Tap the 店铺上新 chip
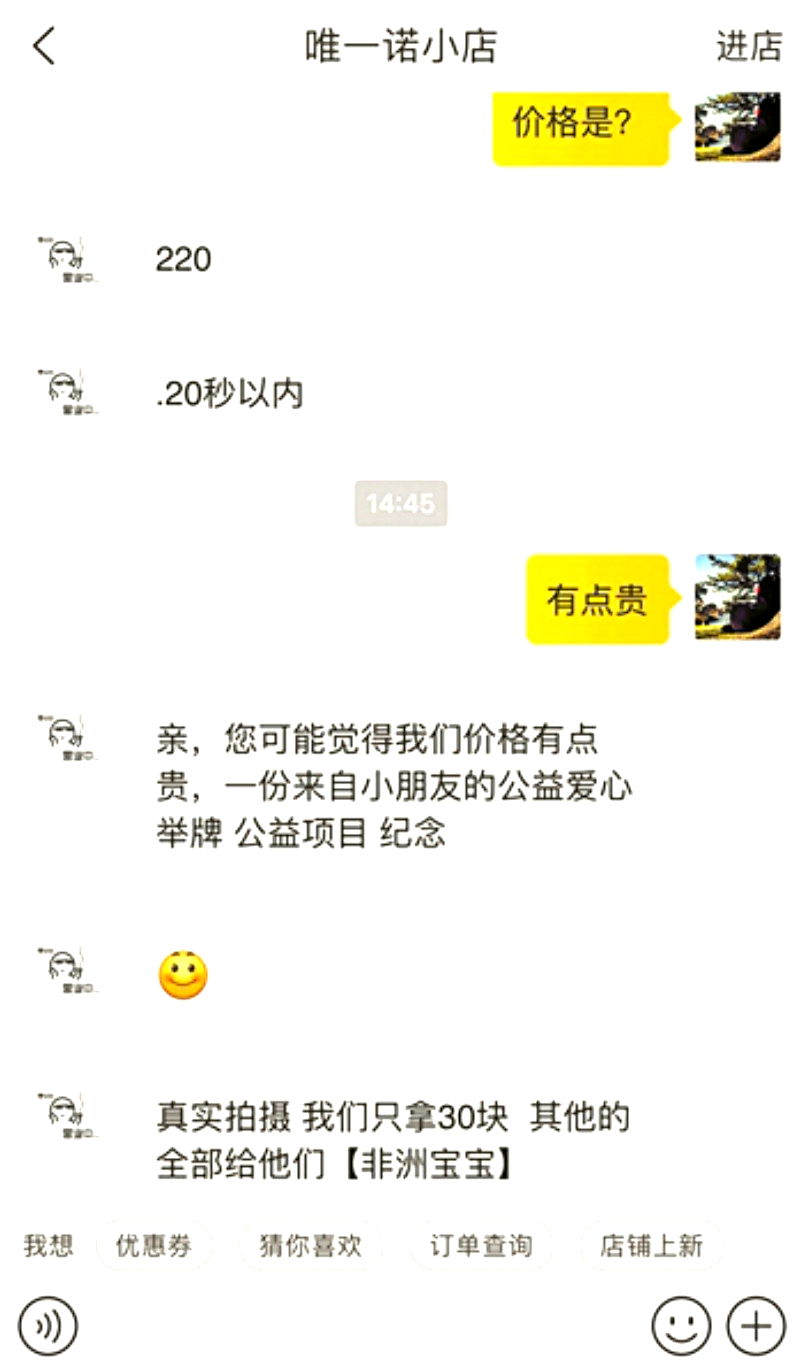This screenshot has width=800, height=1370. click(x=651, y=1246)
